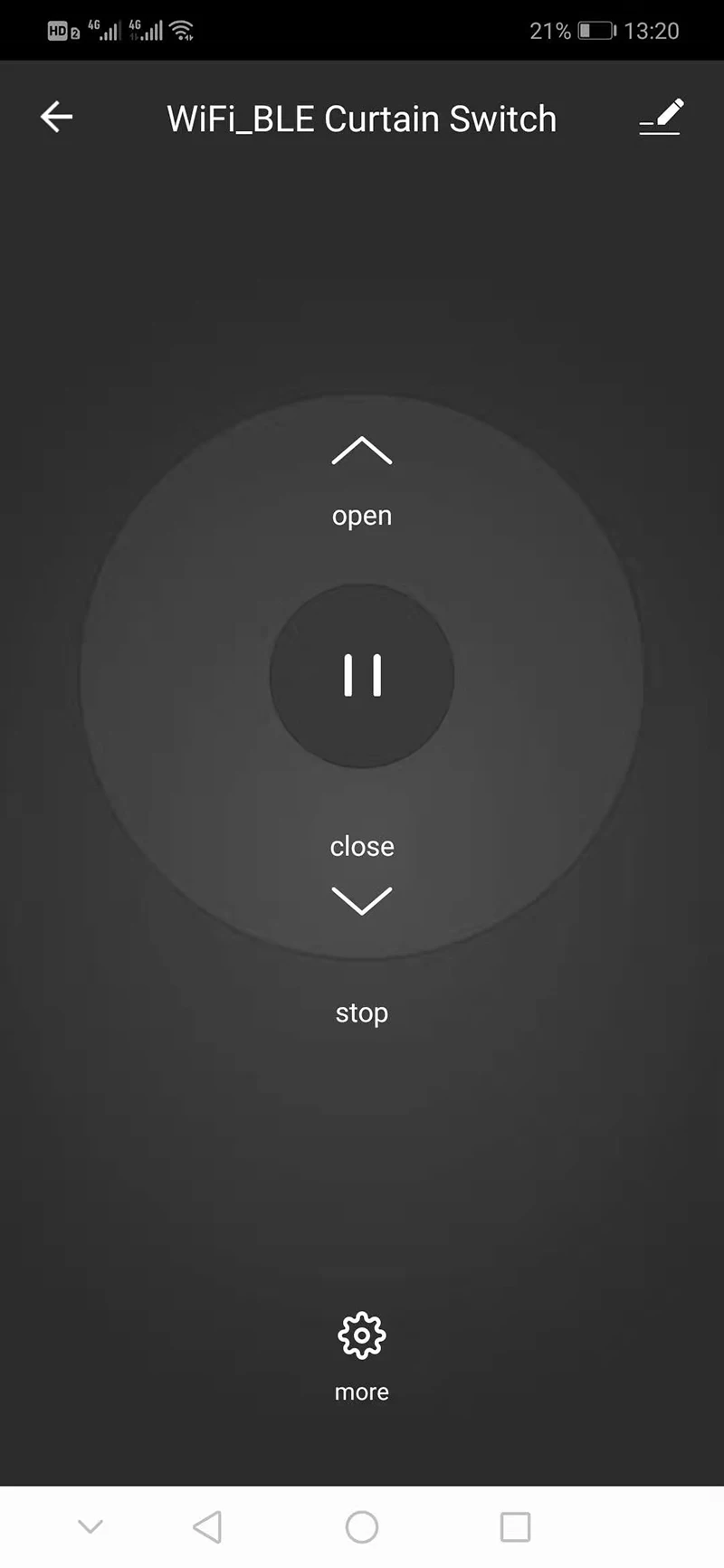Pause the curtain with the center button

[362, 676]
